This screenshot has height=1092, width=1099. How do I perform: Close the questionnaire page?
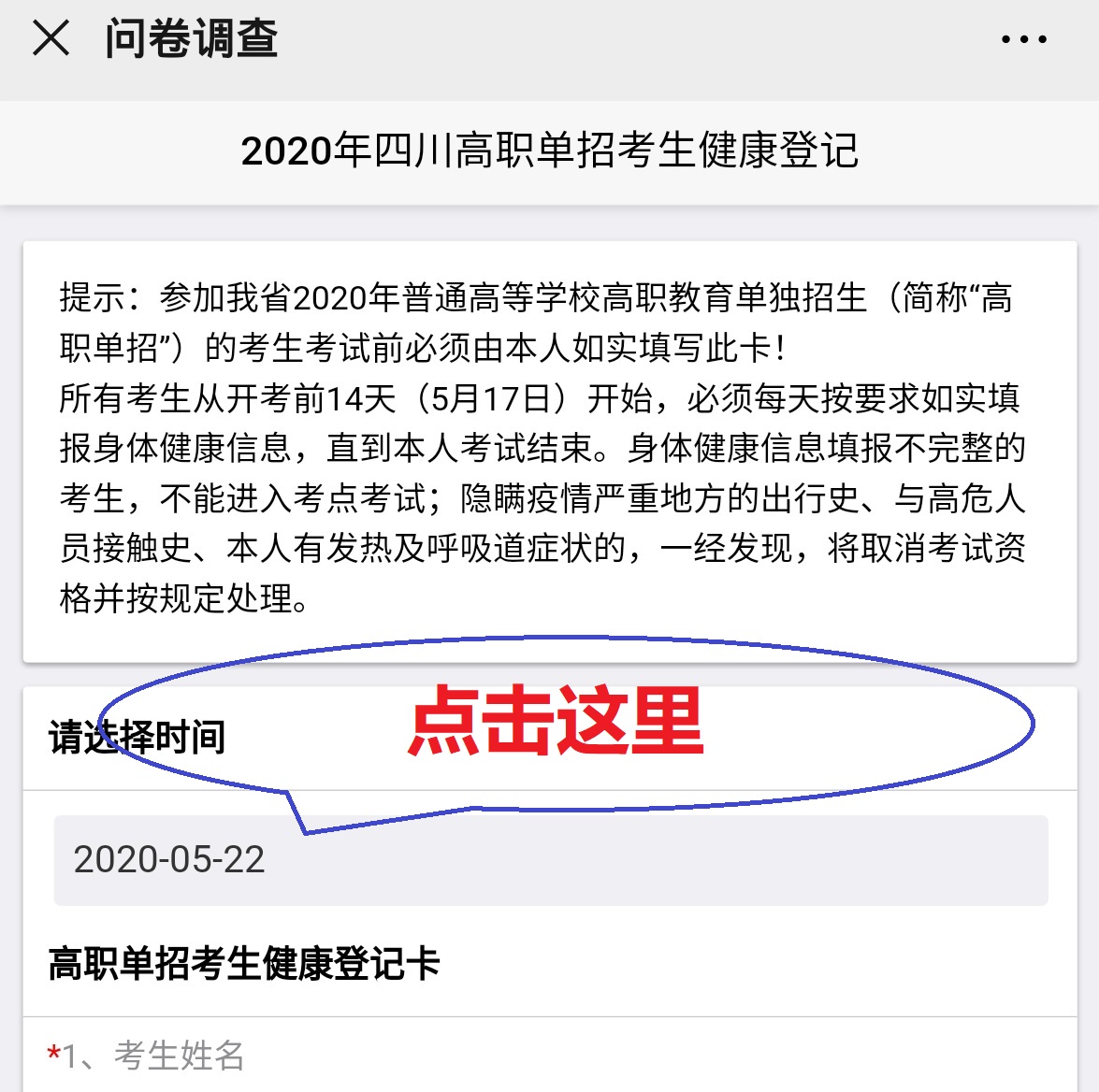click(51, 39)
